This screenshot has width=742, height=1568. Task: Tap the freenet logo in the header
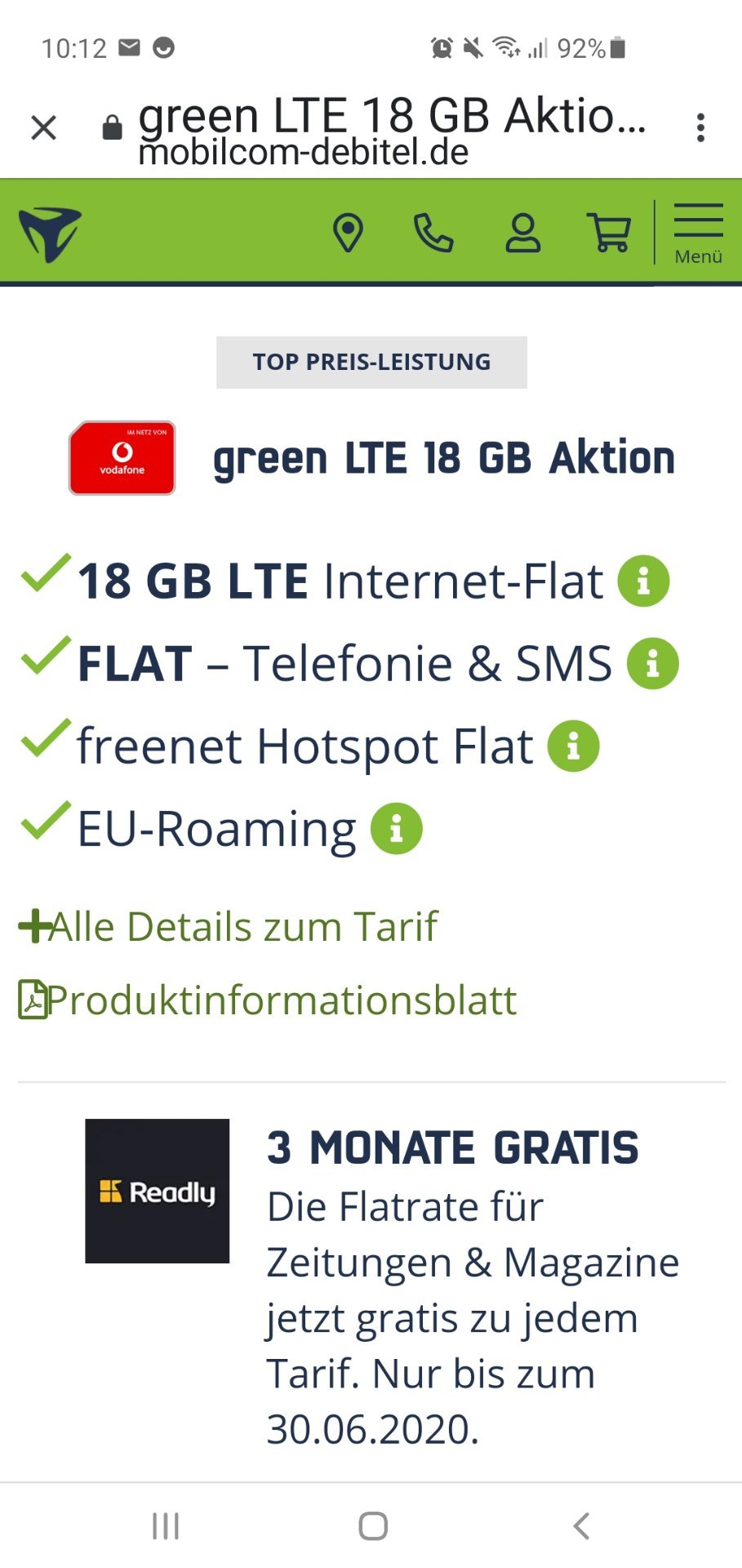(51, 234)
